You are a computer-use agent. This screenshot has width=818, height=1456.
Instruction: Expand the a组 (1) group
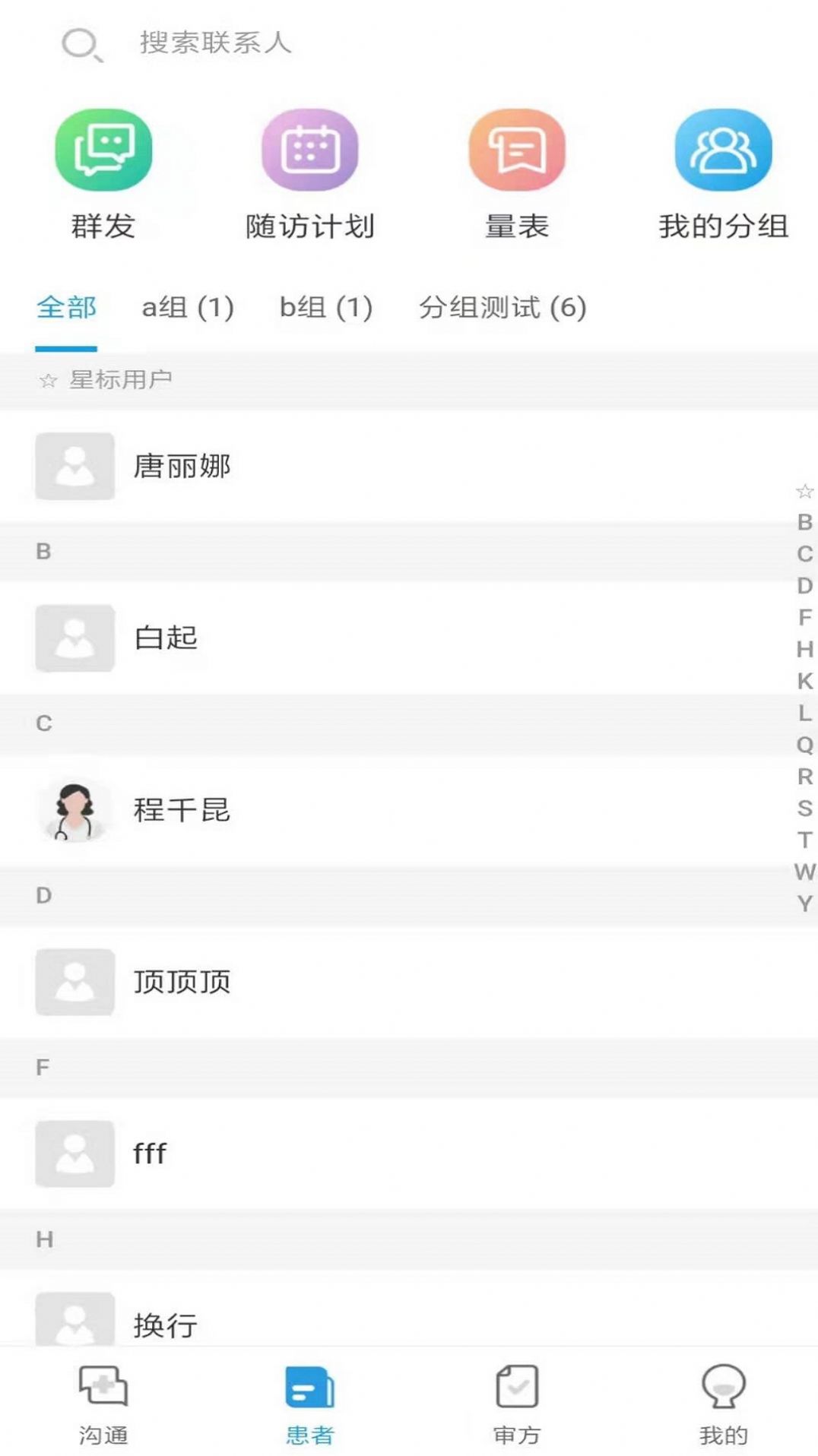tap(185, 309)
